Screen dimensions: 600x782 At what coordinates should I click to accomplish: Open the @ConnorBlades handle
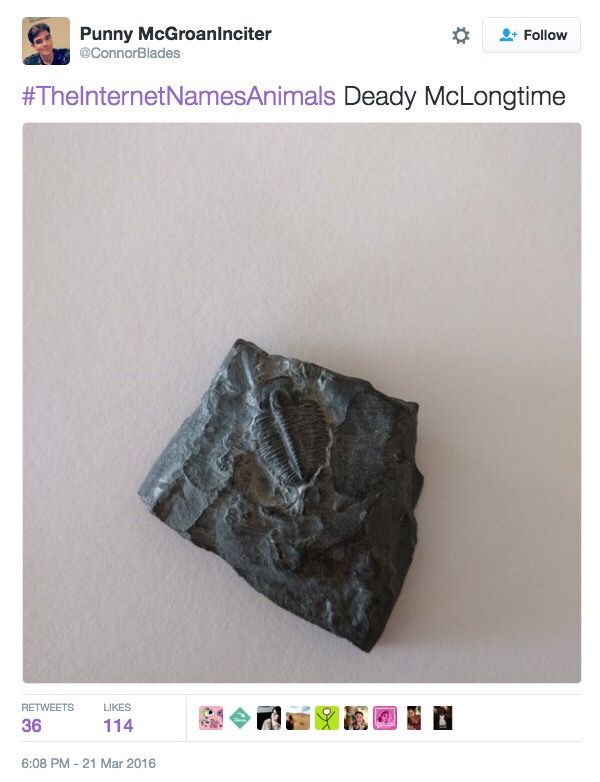click(x=130, y=53)
